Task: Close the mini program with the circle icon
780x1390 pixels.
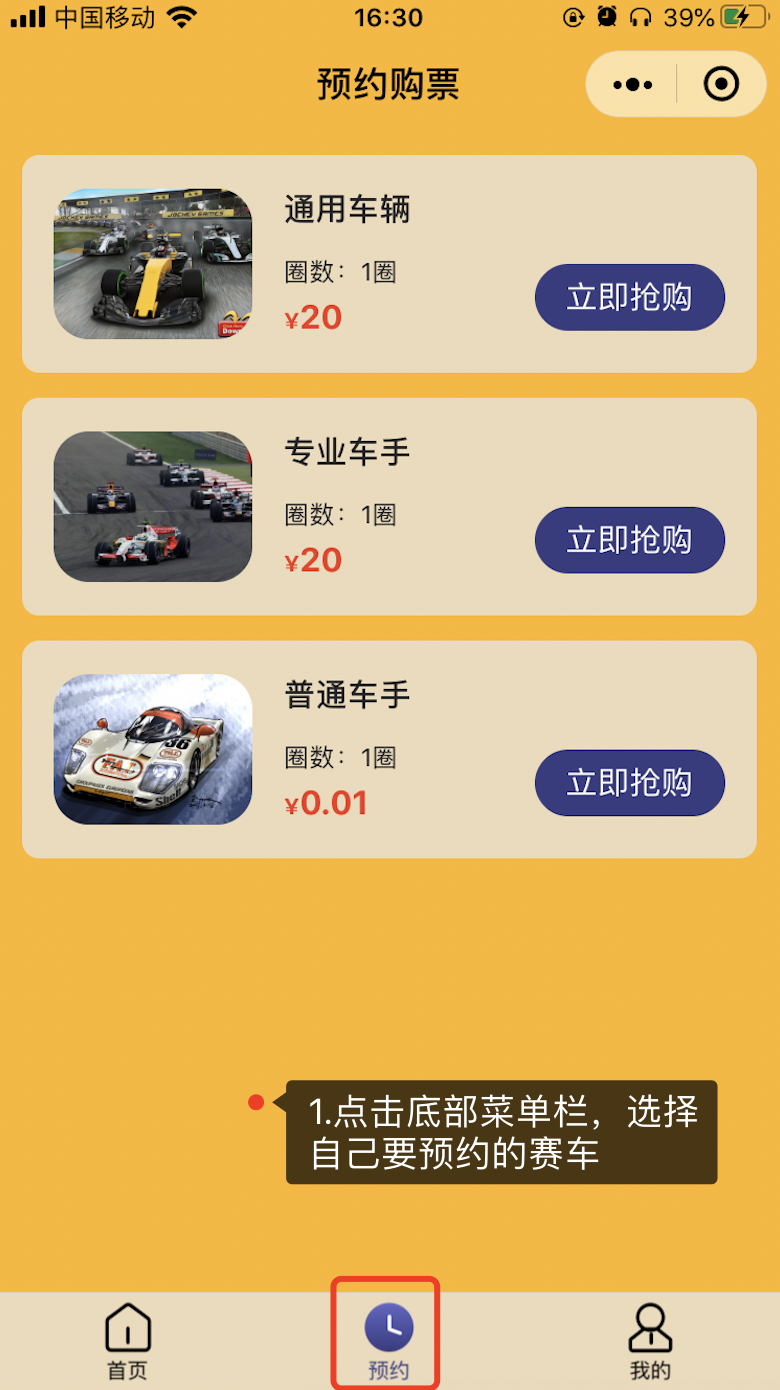Action: [721, 85]
